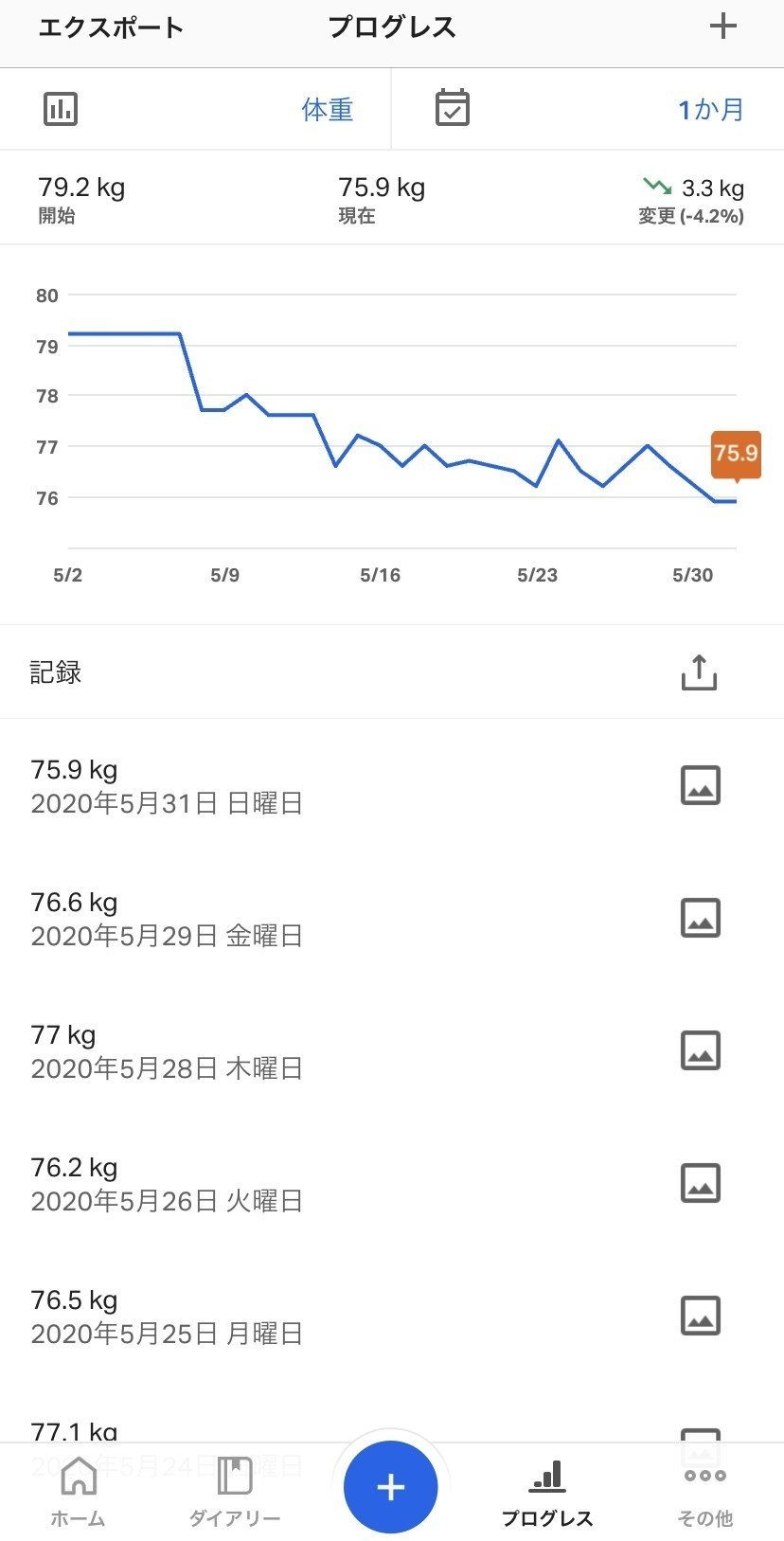The width and height of the screenshot is (784, 1541).
Task: Open the 体重 measurement selector
Action: (327, 110)
